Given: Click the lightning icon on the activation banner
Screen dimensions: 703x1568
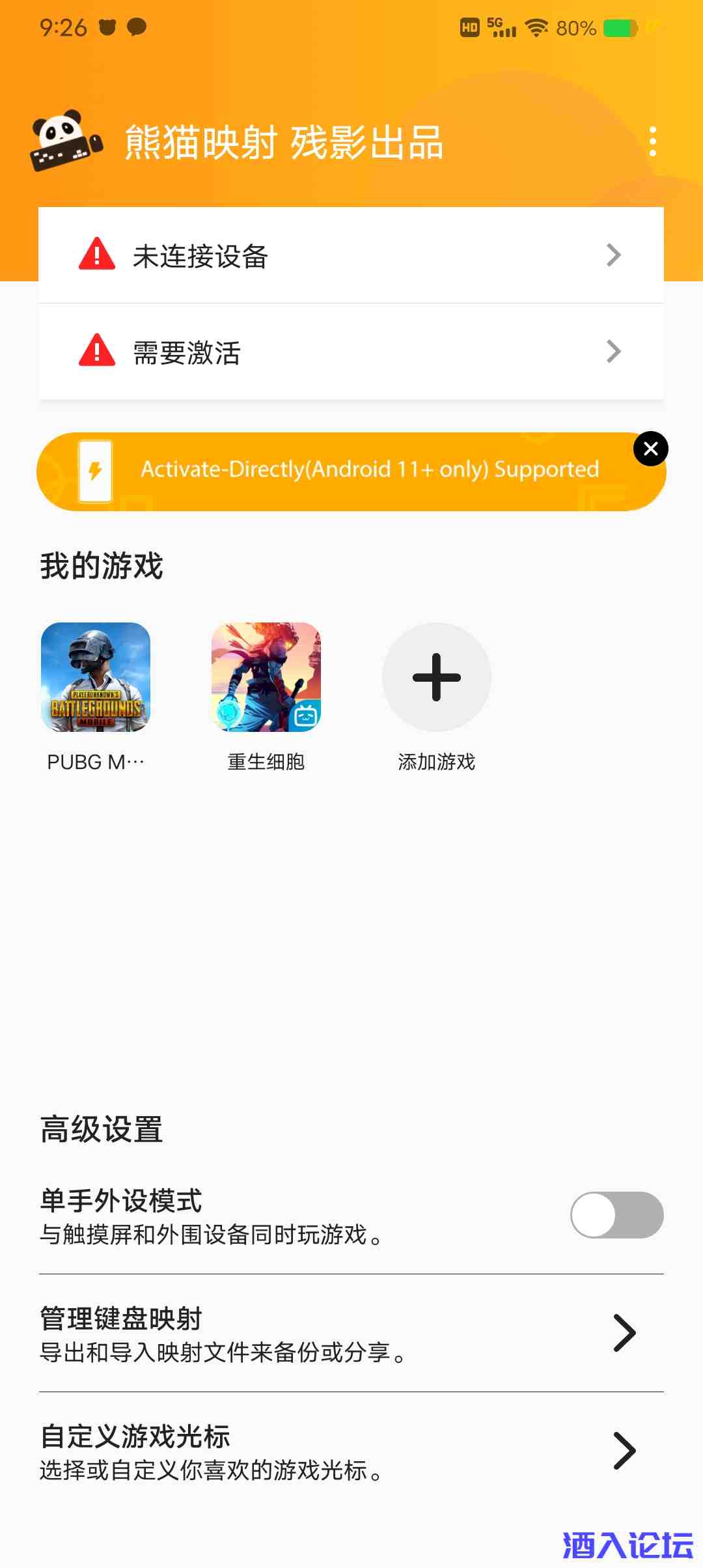Looking at the screenshot, I should point(96,470).
